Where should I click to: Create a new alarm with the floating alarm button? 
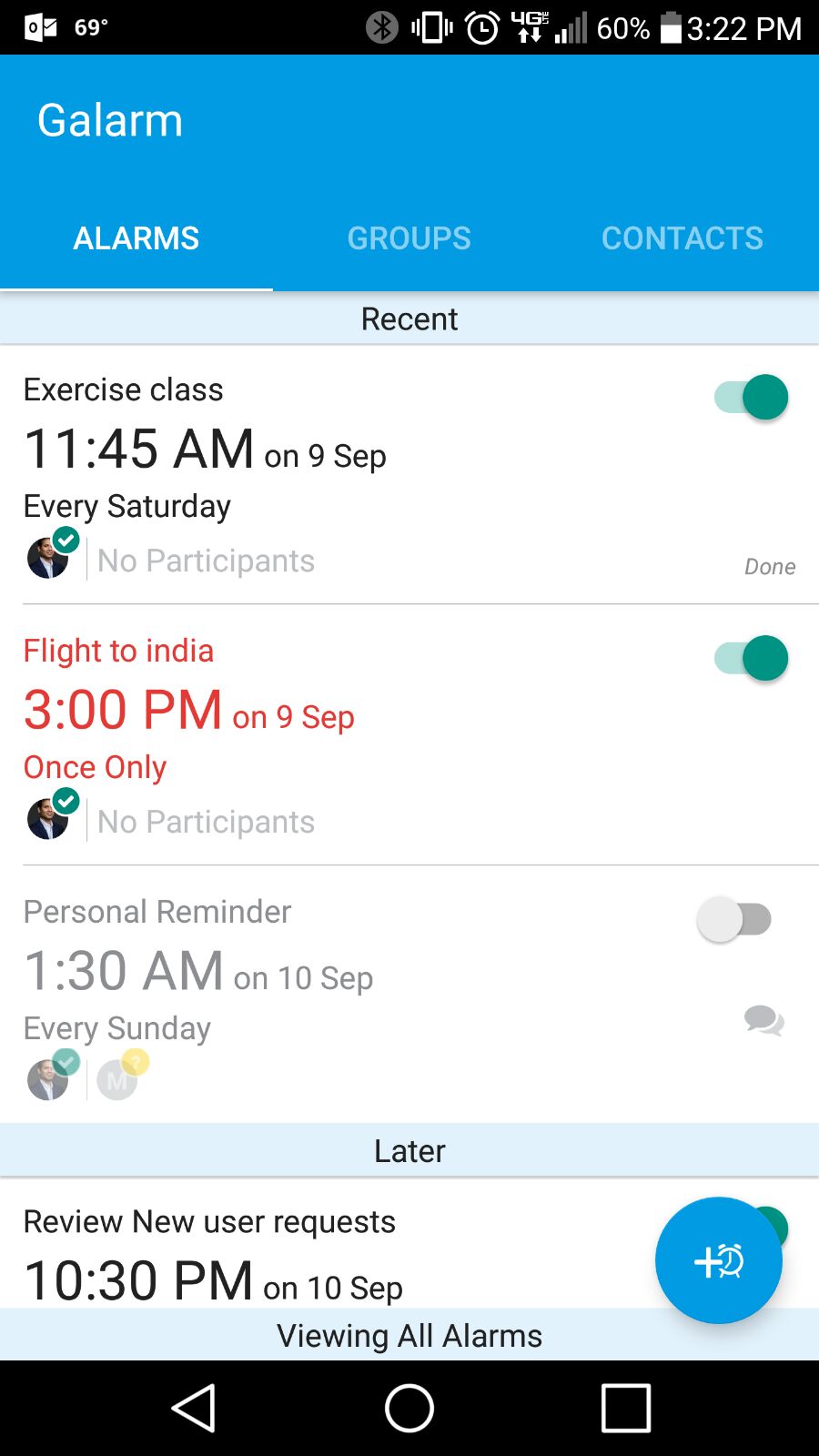(718, 1260)
